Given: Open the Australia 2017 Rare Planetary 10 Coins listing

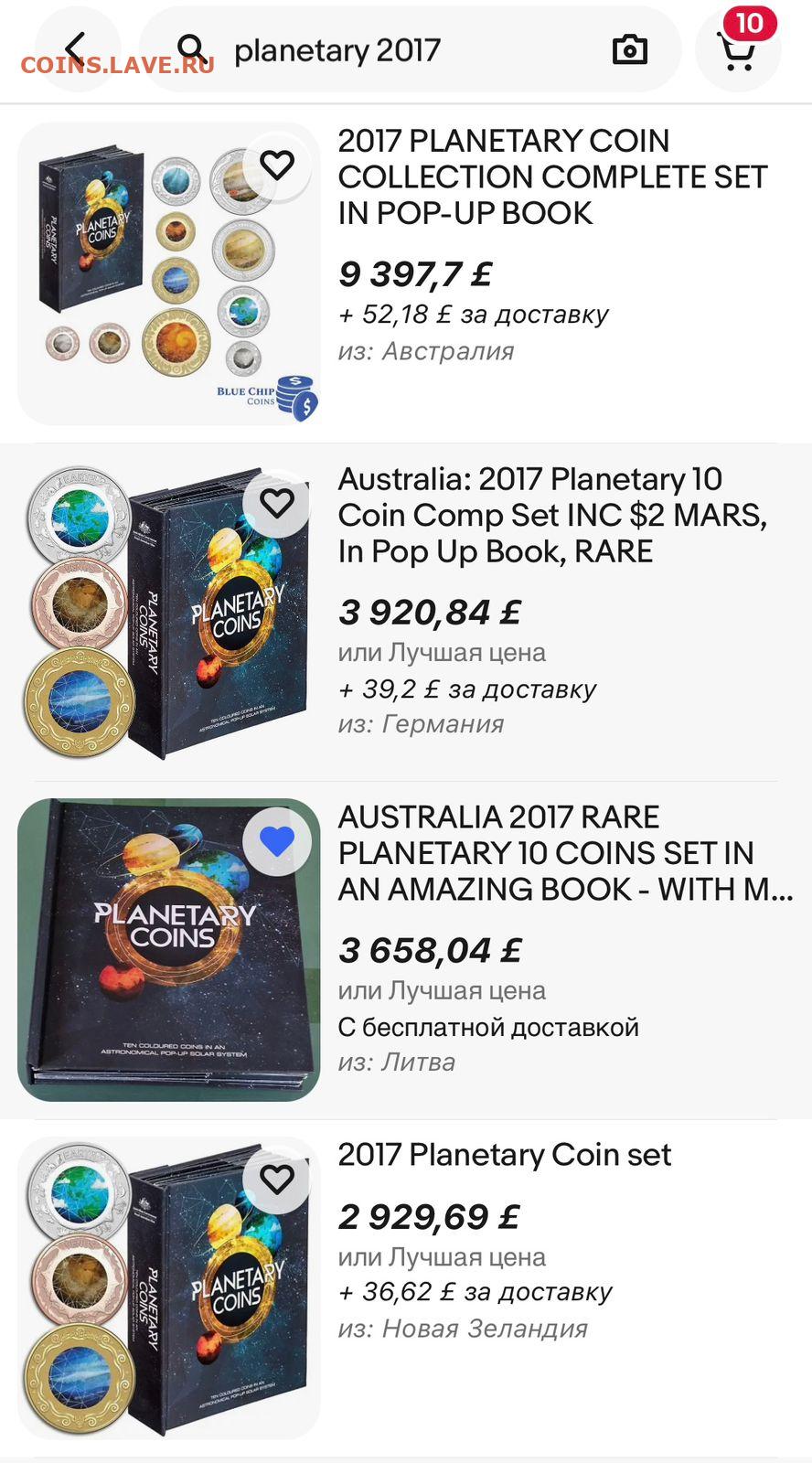Looking at the screenshot, I should point(565,852).
